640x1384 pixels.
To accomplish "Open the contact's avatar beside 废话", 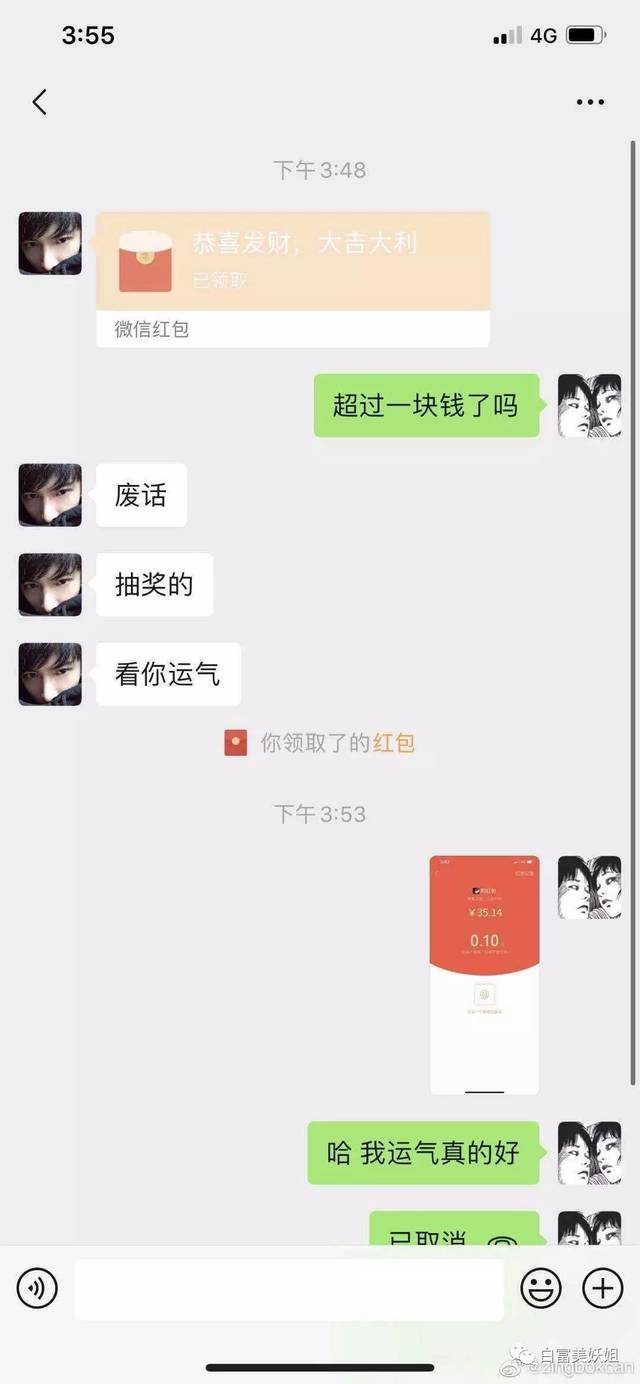I will point(50,495).
